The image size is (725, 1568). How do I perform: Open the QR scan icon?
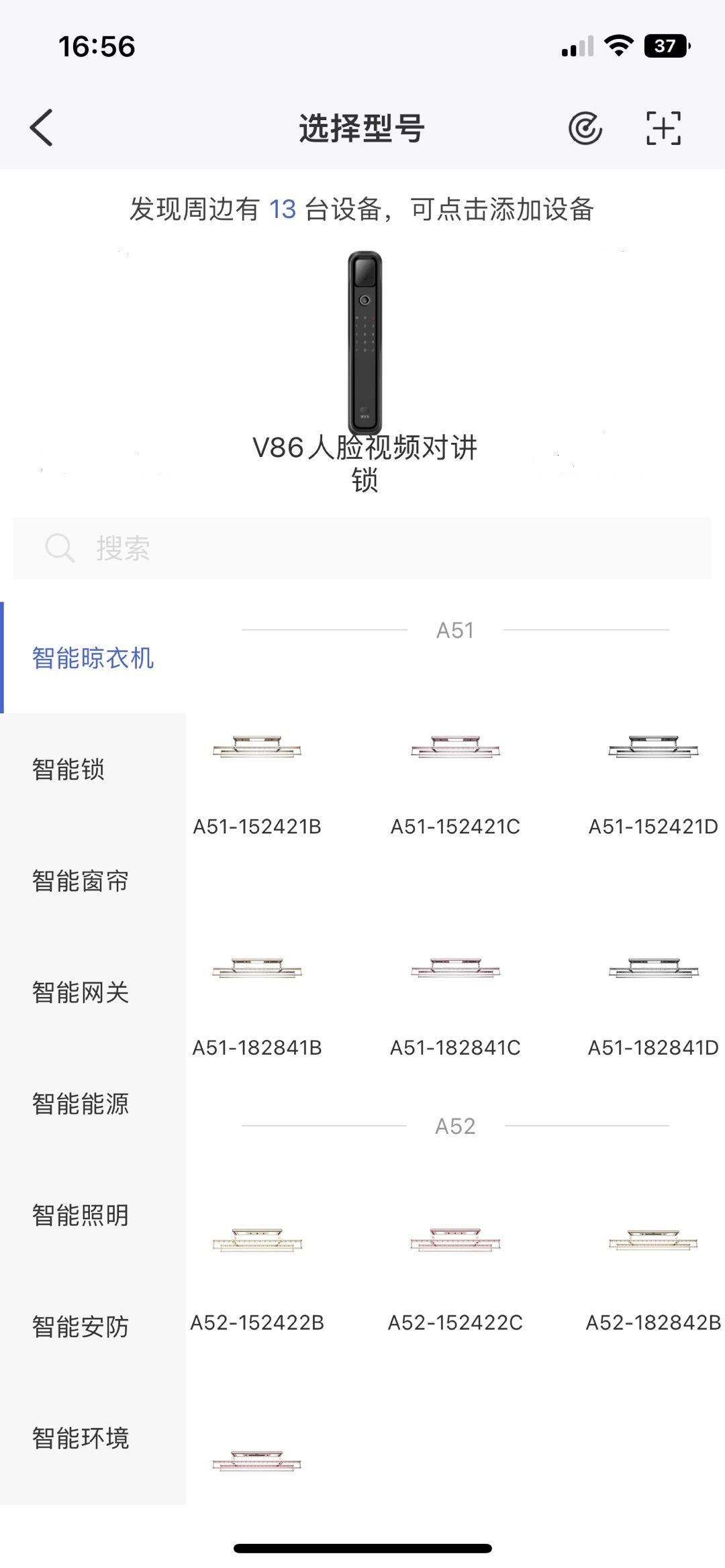[663, 128]
